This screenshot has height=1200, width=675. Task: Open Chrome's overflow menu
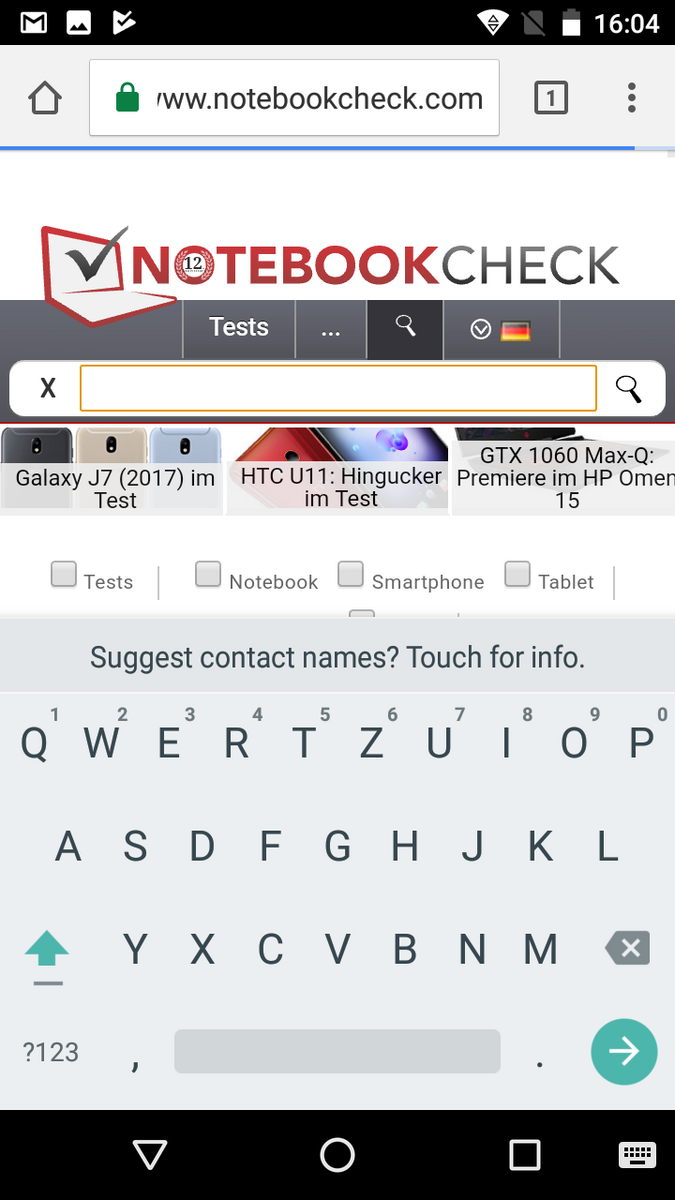coord(631,98)
